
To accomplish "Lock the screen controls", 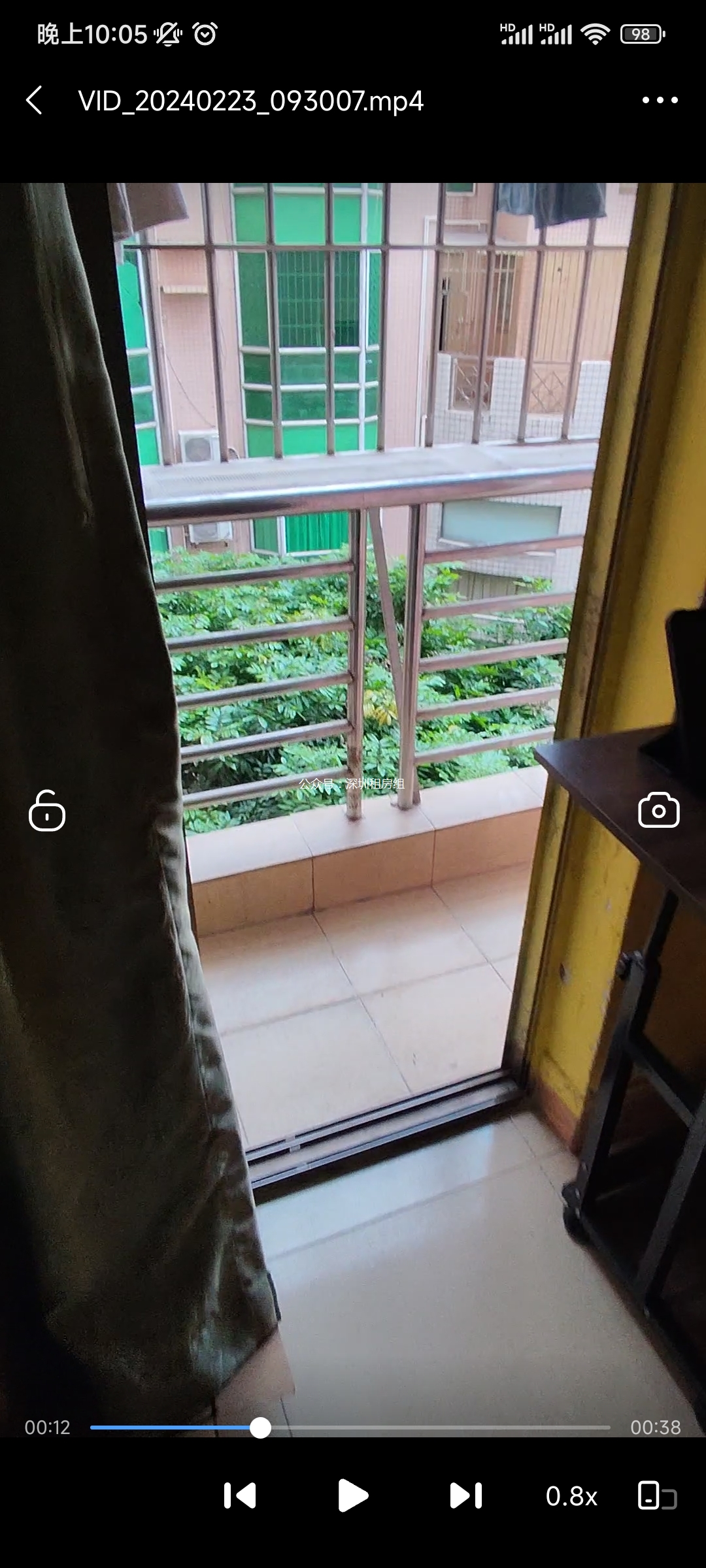I will click(x=47, y=811).
